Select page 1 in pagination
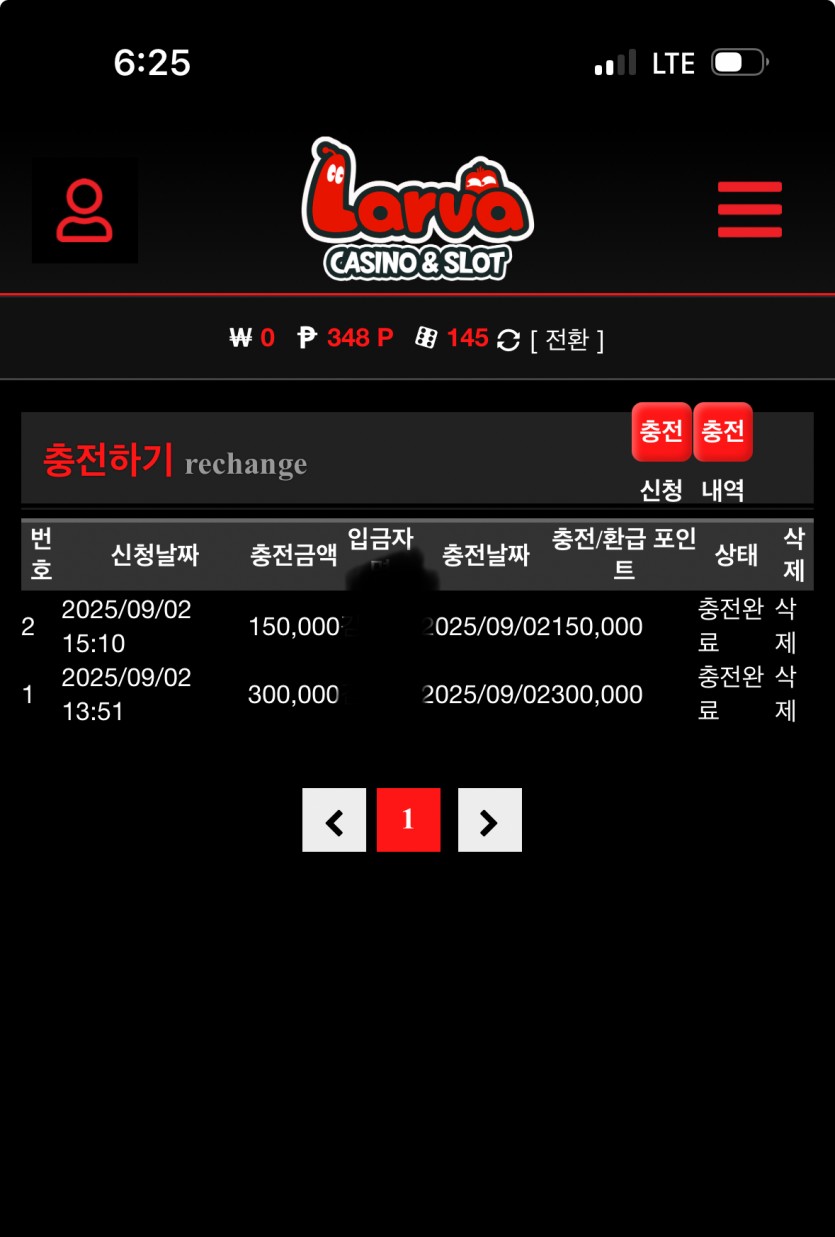Viewport: 835px width, 1237px height. click(408, 820)
